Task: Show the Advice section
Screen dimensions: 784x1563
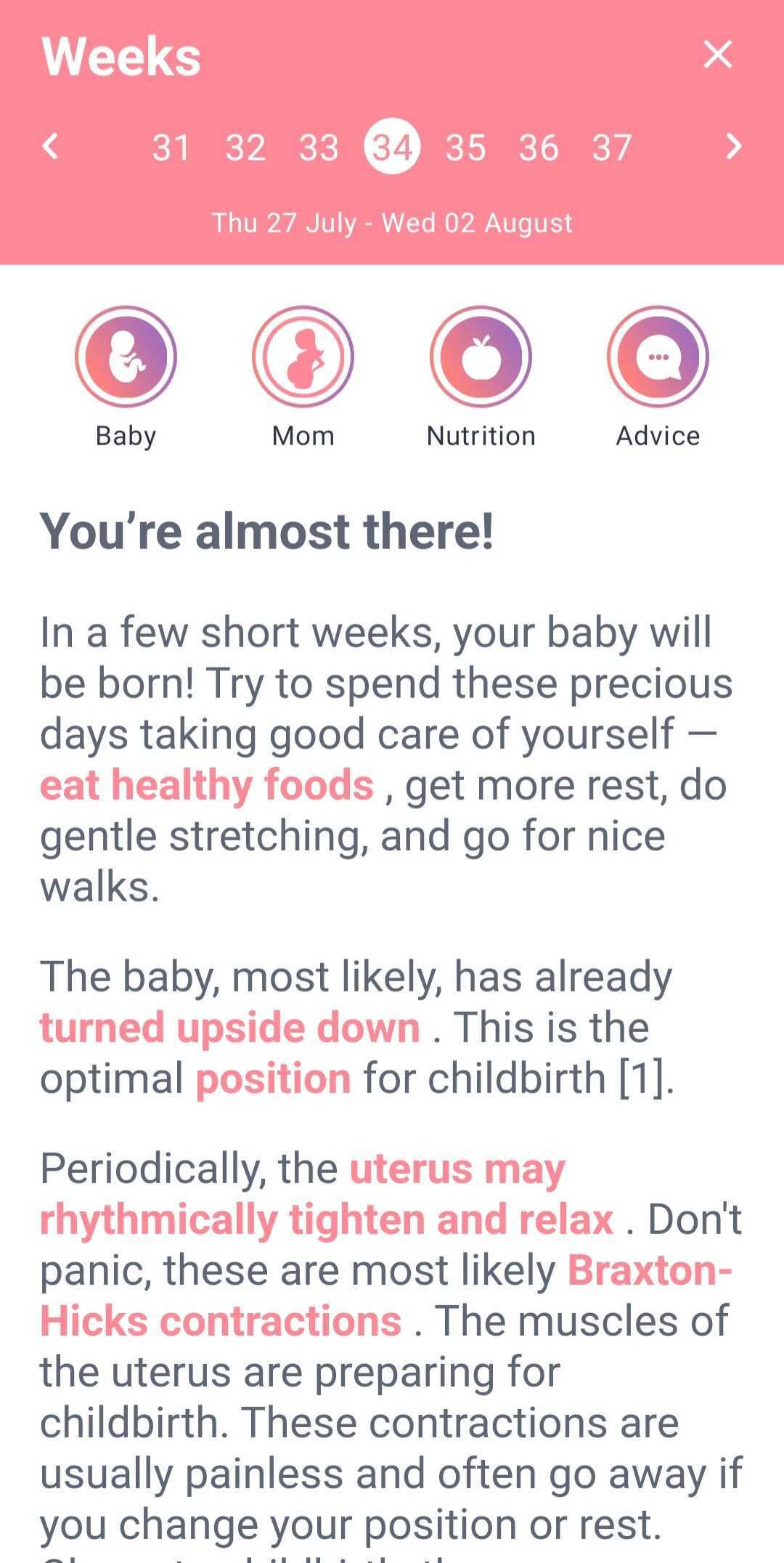Action: coord(658,357)
